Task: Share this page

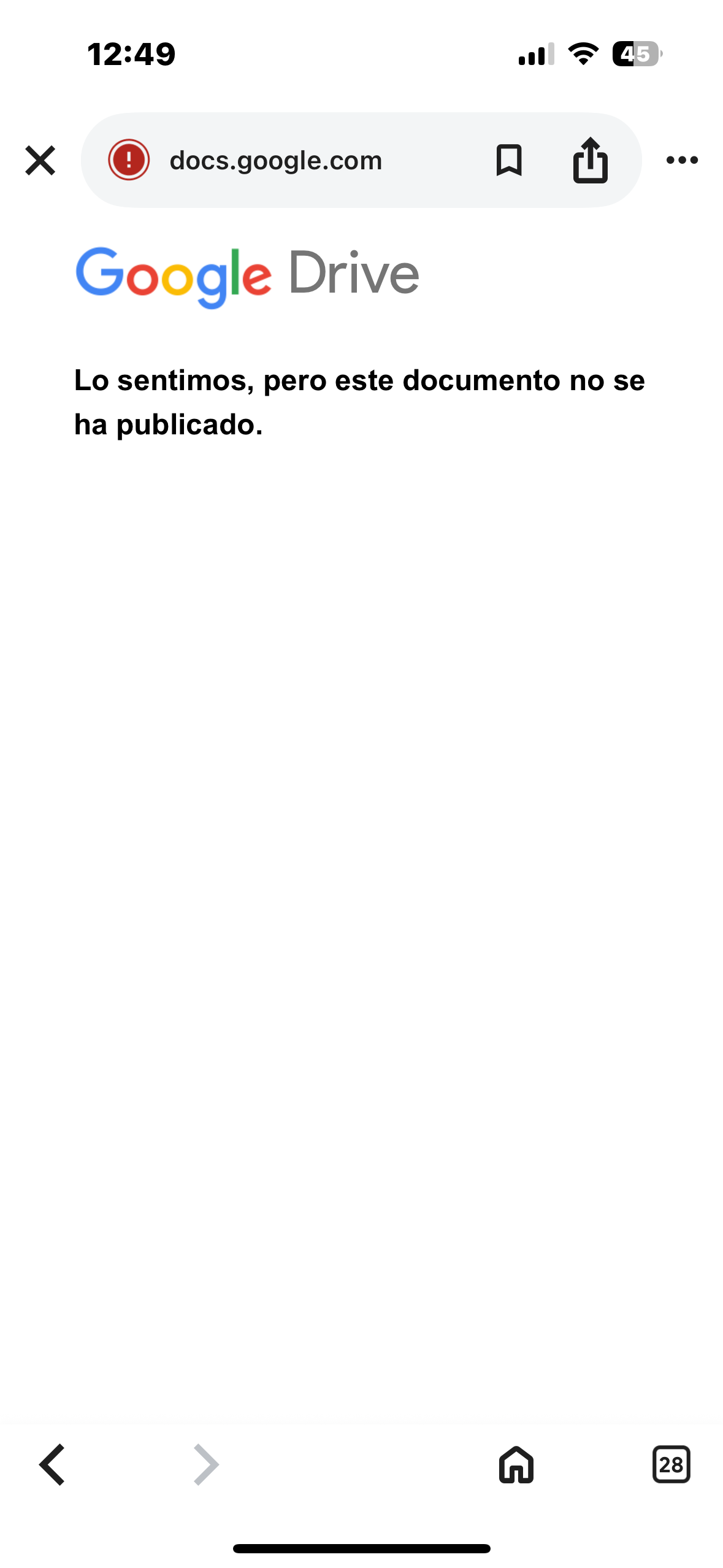Action: point(590,160)
